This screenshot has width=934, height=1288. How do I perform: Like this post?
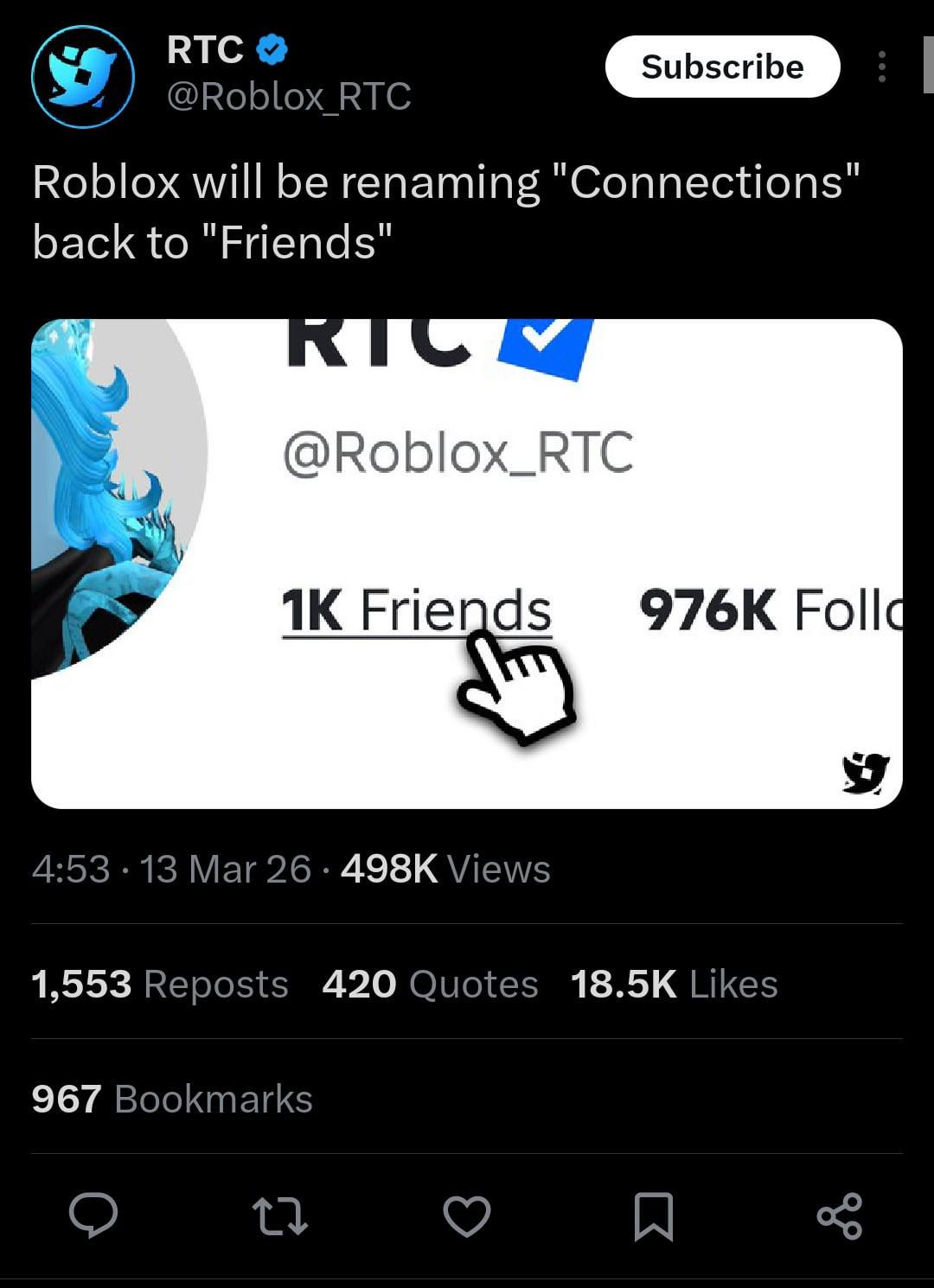tap(467, 1215)
